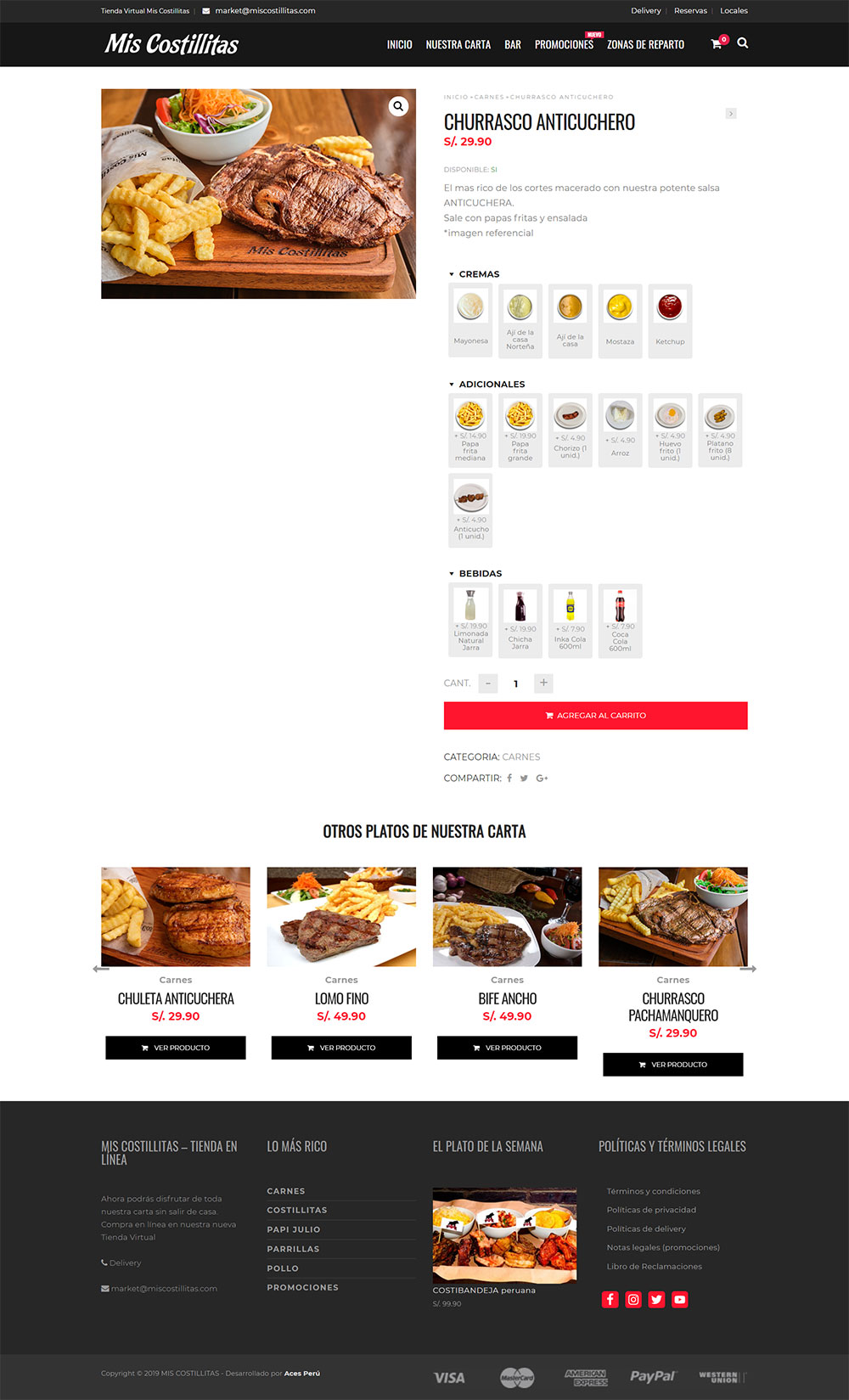Go to Nuestra Carta menu
The width and height of the screenshot is (849, 1400).
click(x=458, y=44)
